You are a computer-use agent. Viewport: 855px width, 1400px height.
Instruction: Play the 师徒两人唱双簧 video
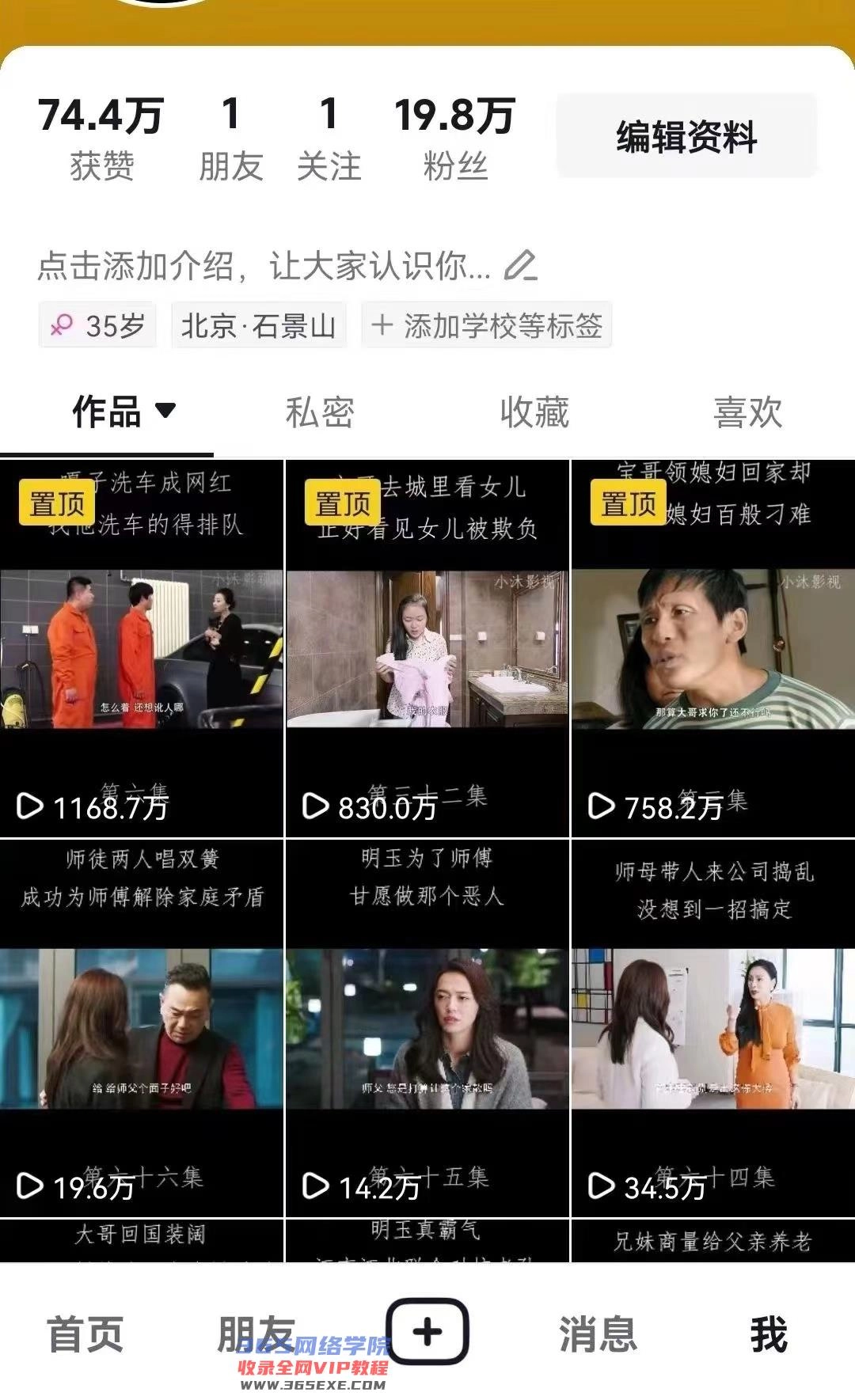coord(142,1028)
